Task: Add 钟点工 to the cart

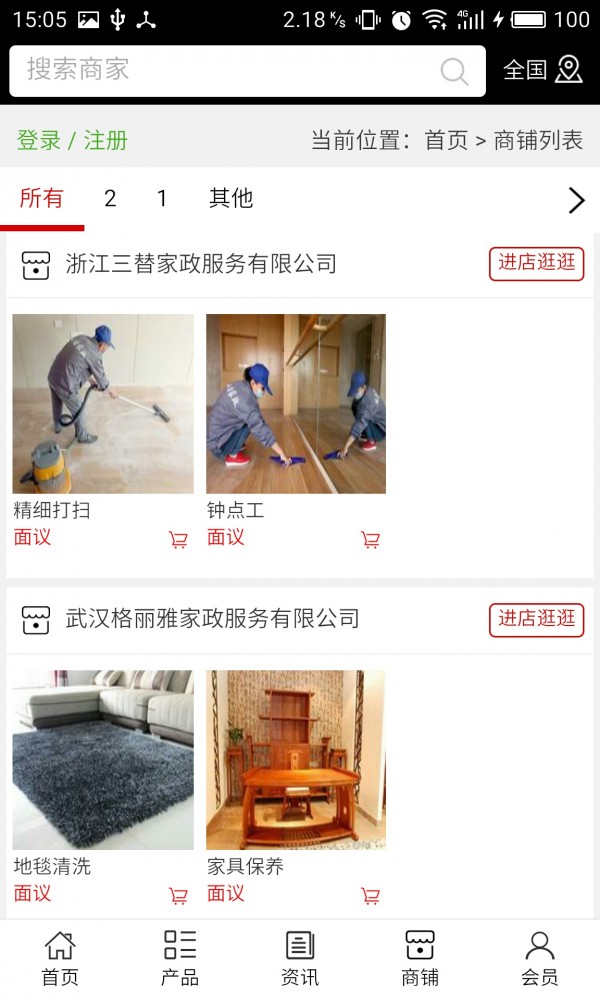Action: point(370,540)
